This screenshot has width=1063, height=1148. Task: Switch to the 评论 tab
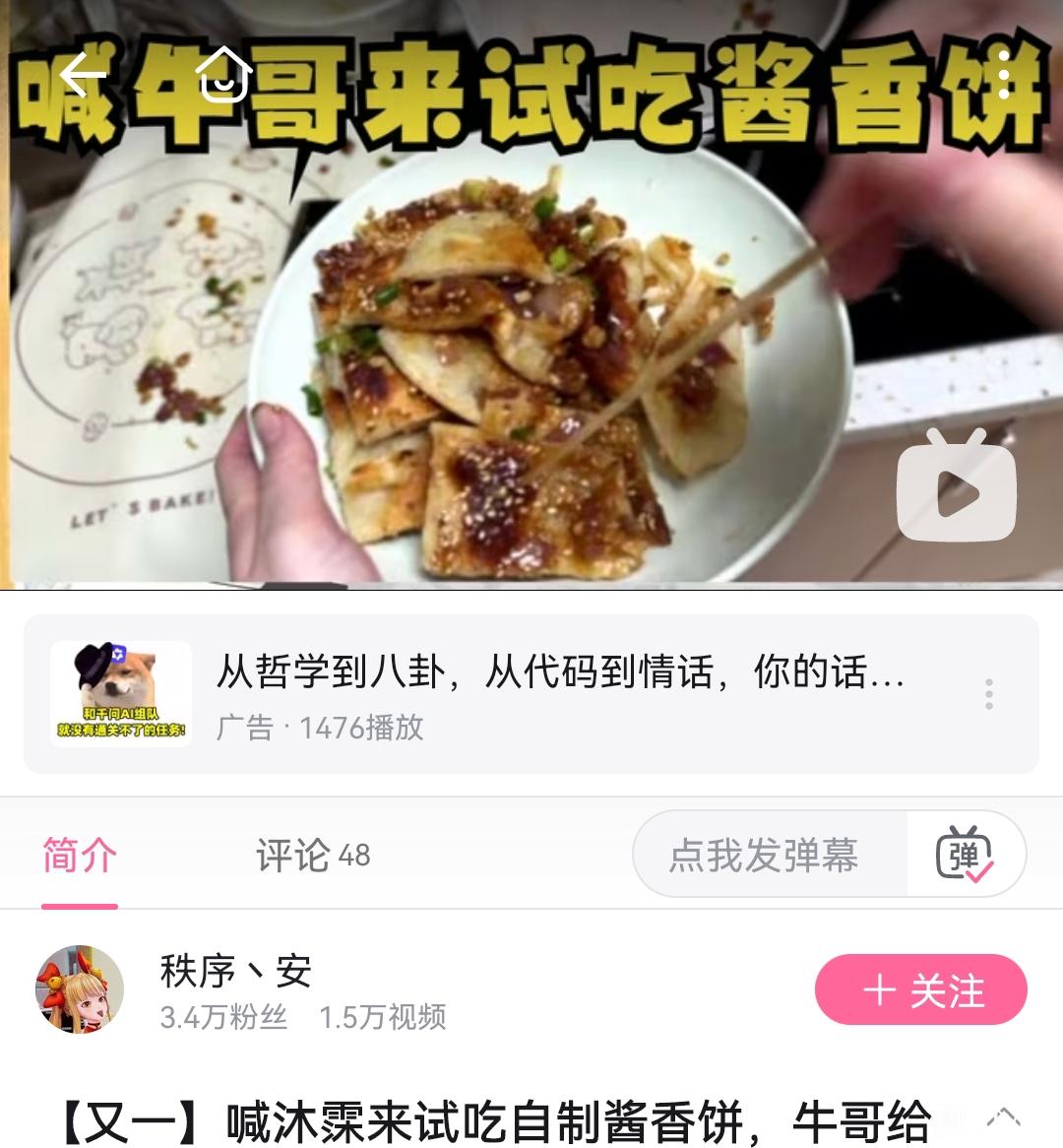(312, 855)
